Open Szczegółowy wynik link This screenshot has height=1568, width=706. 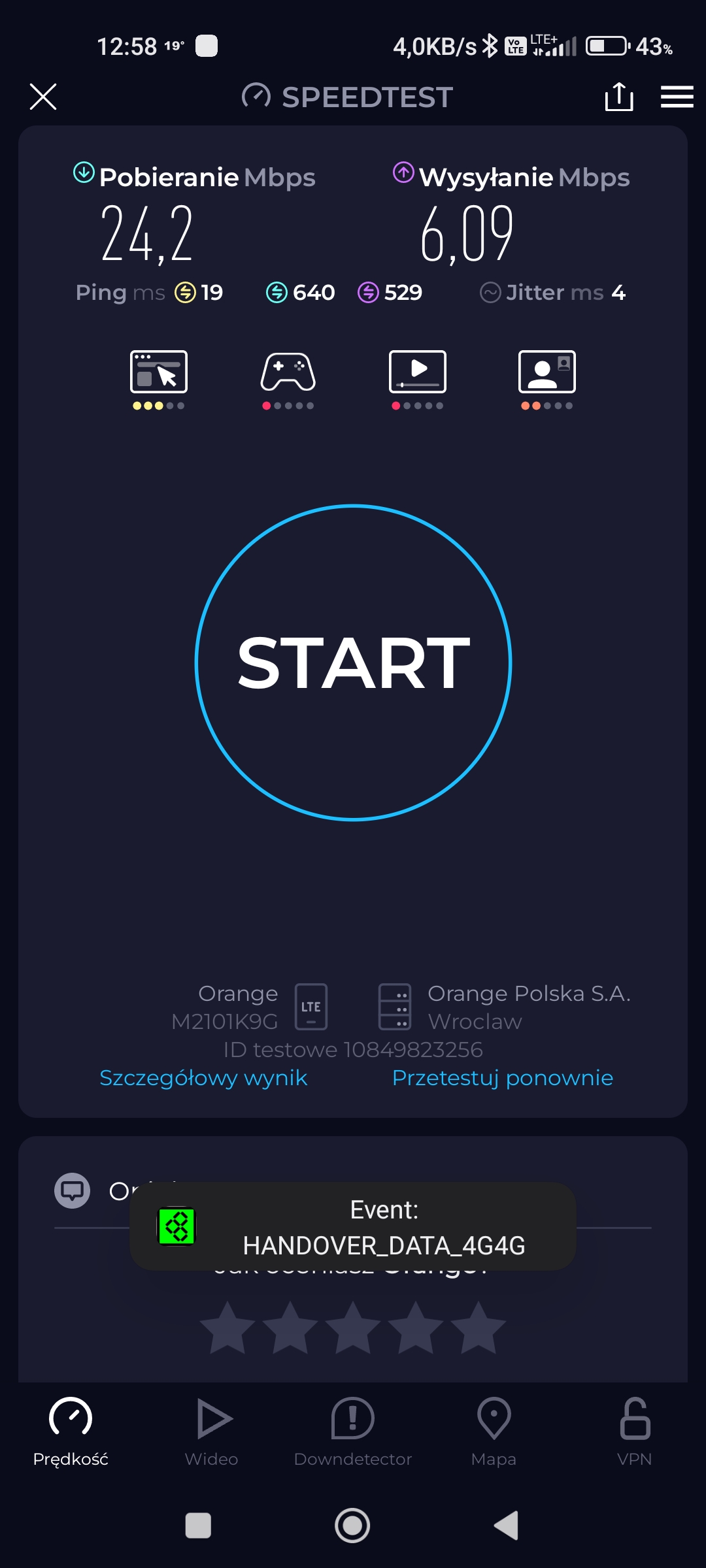pyautogui.click(x=203, y=1077)
